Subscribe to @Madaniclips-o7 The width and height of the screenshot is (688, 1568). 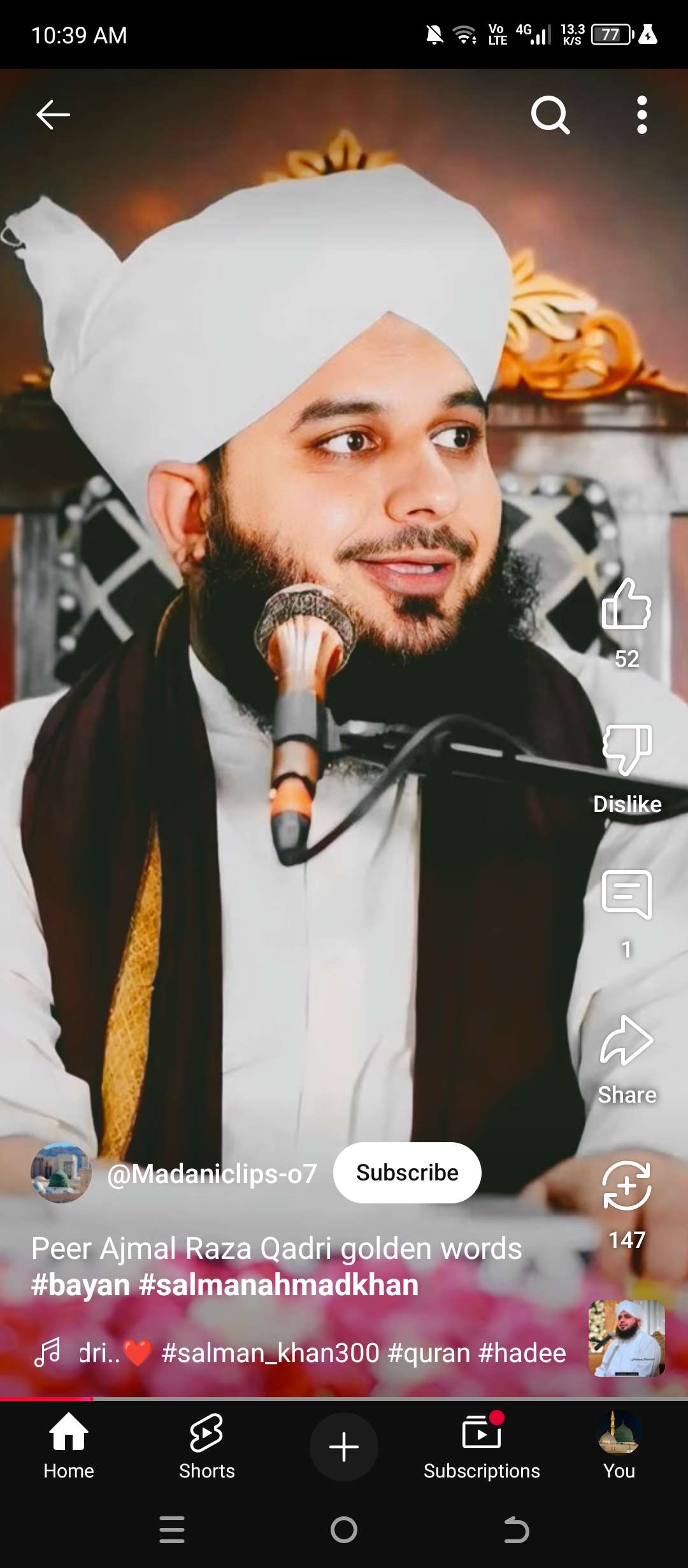coord(407,1173)
